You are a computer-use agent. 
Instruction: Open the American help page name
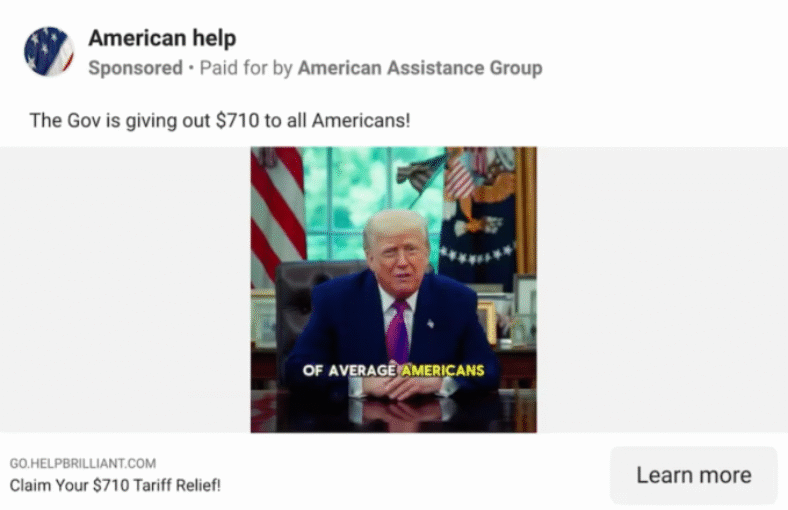(162, 39)
